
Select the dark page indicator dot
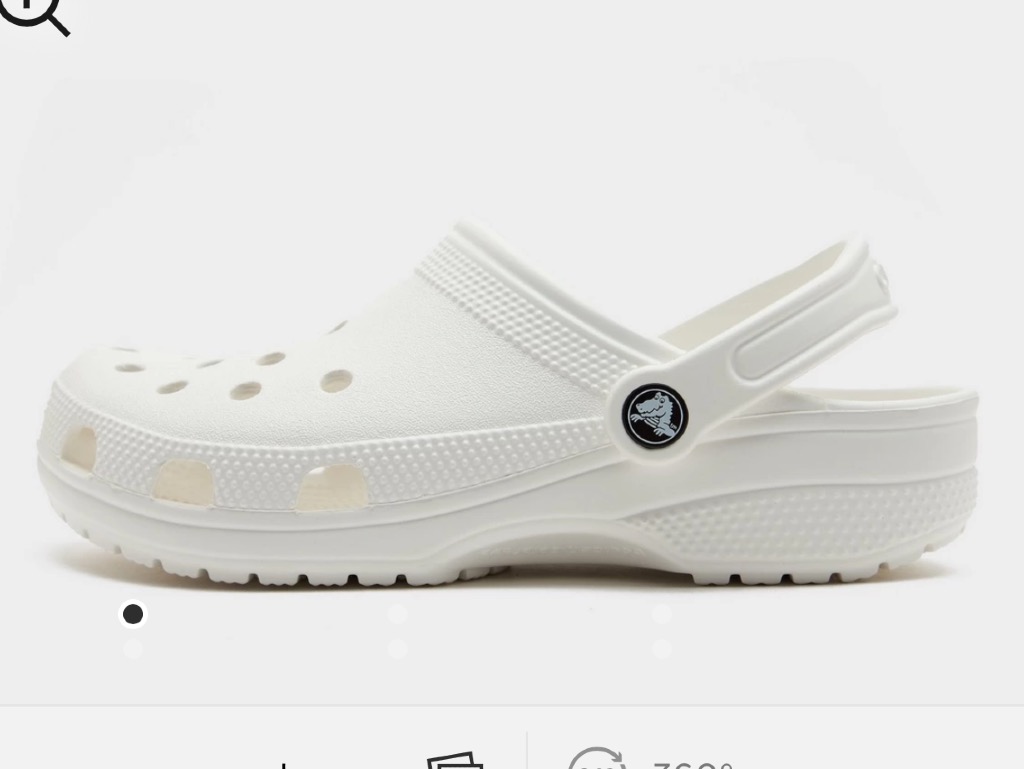coord(133,613)
